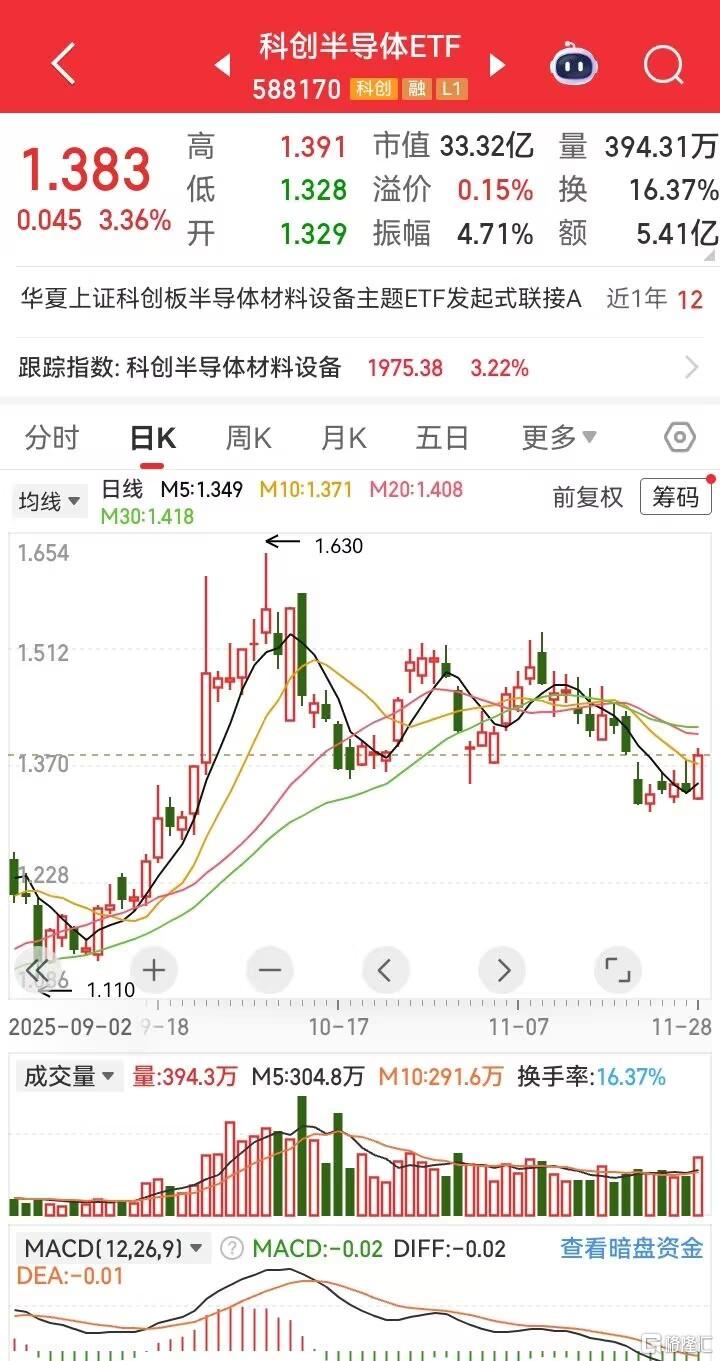Tap 查看暗盘资金 link
Screen dimensions: 720x1361
631,1248
